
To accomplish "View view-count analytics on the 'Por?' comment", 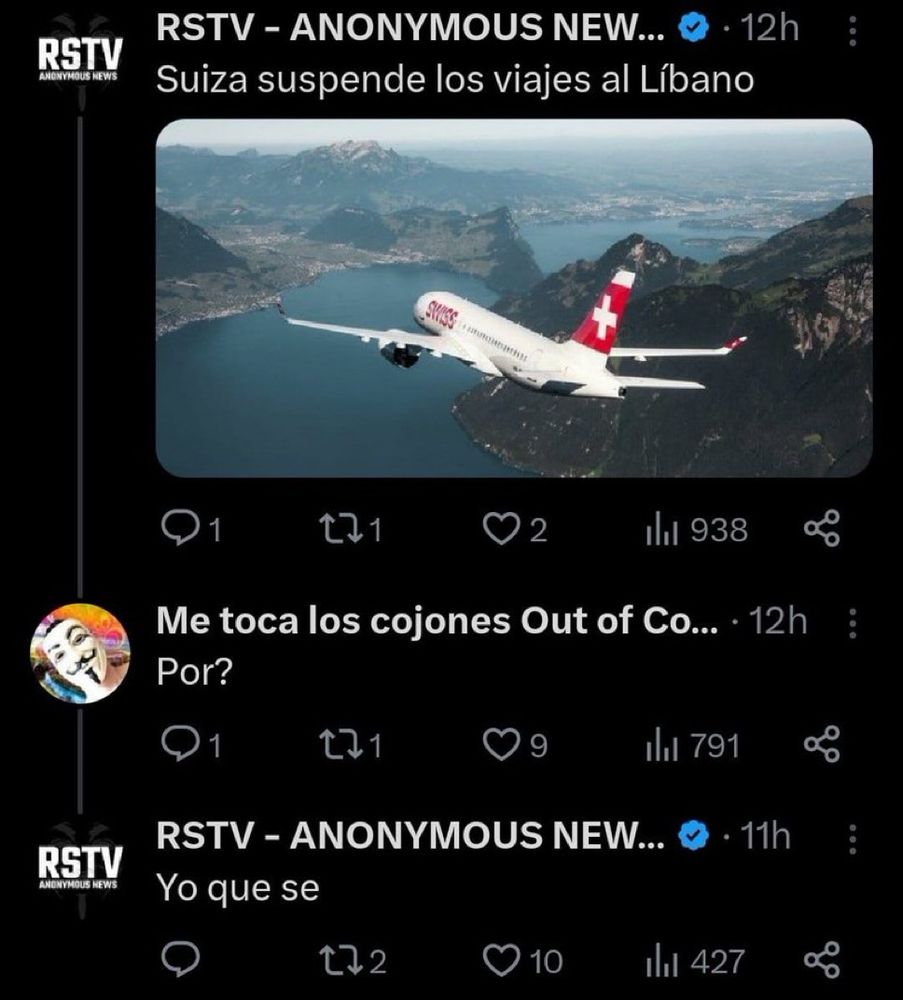I will coord(693,744).
